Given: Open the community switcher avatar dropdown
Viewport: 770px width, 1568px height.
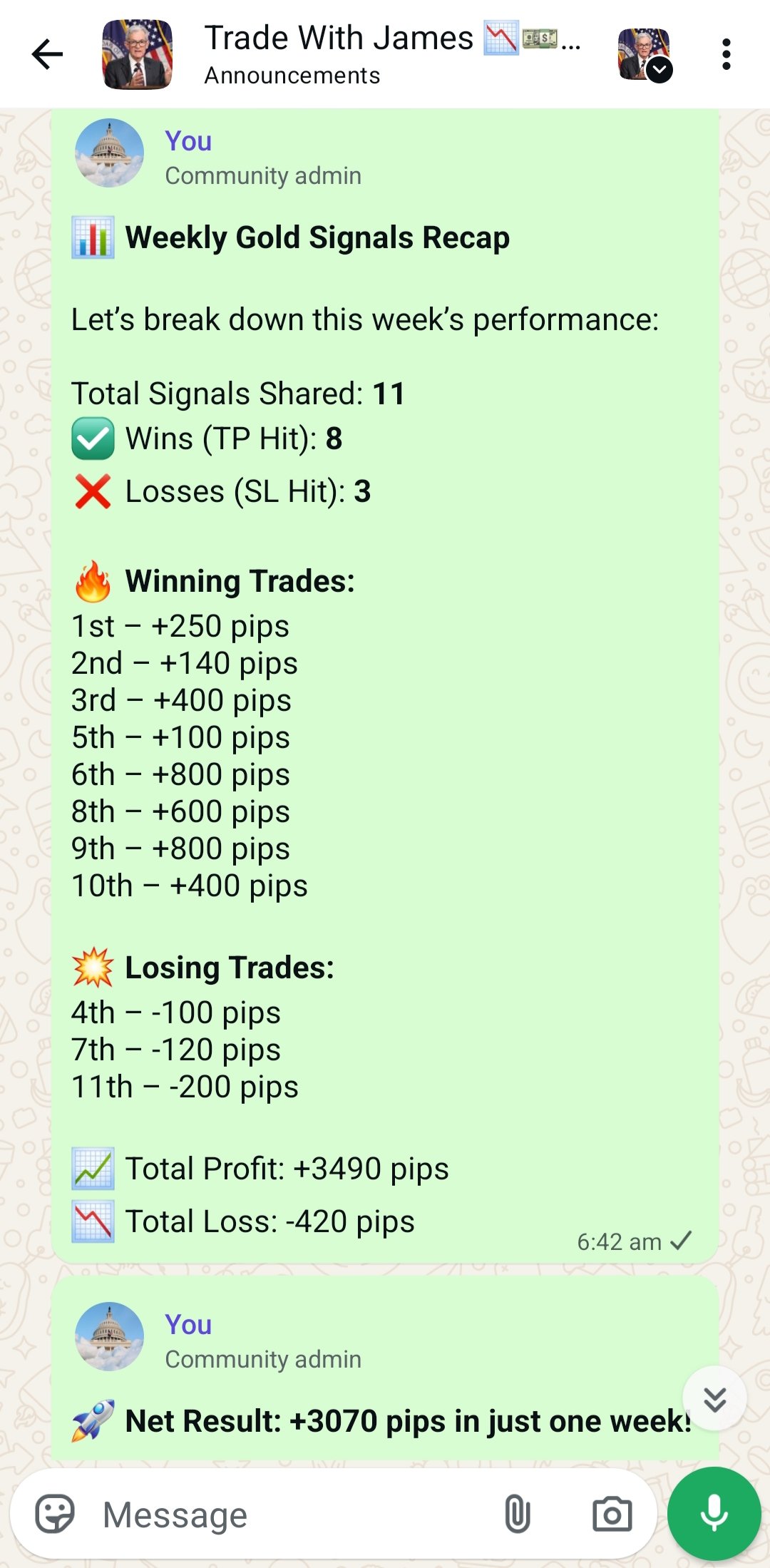Looking at the screenshot, I should point(645,55).
